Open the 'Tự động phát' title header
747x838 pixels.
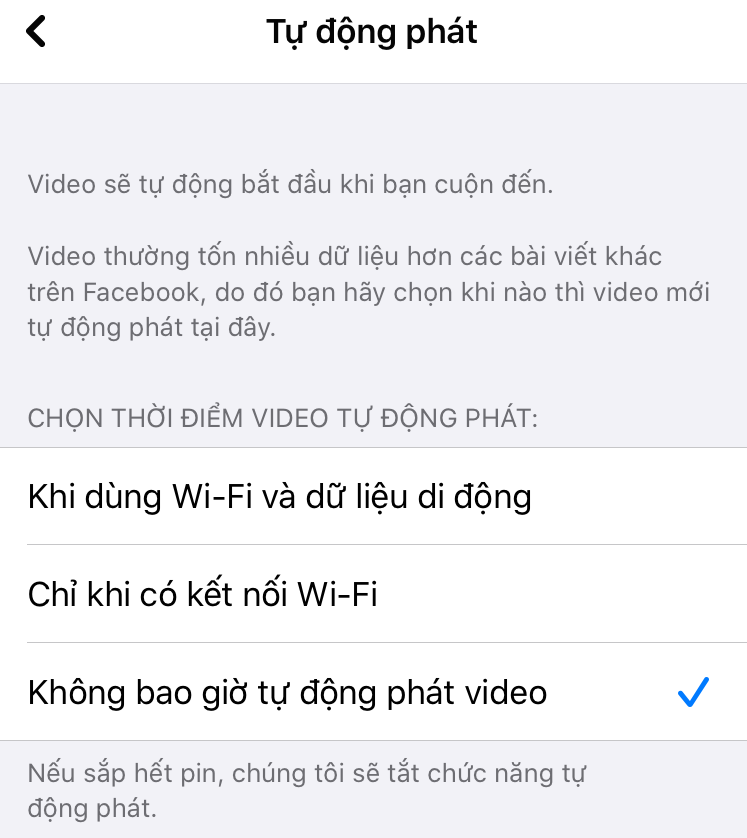(373, 32)
